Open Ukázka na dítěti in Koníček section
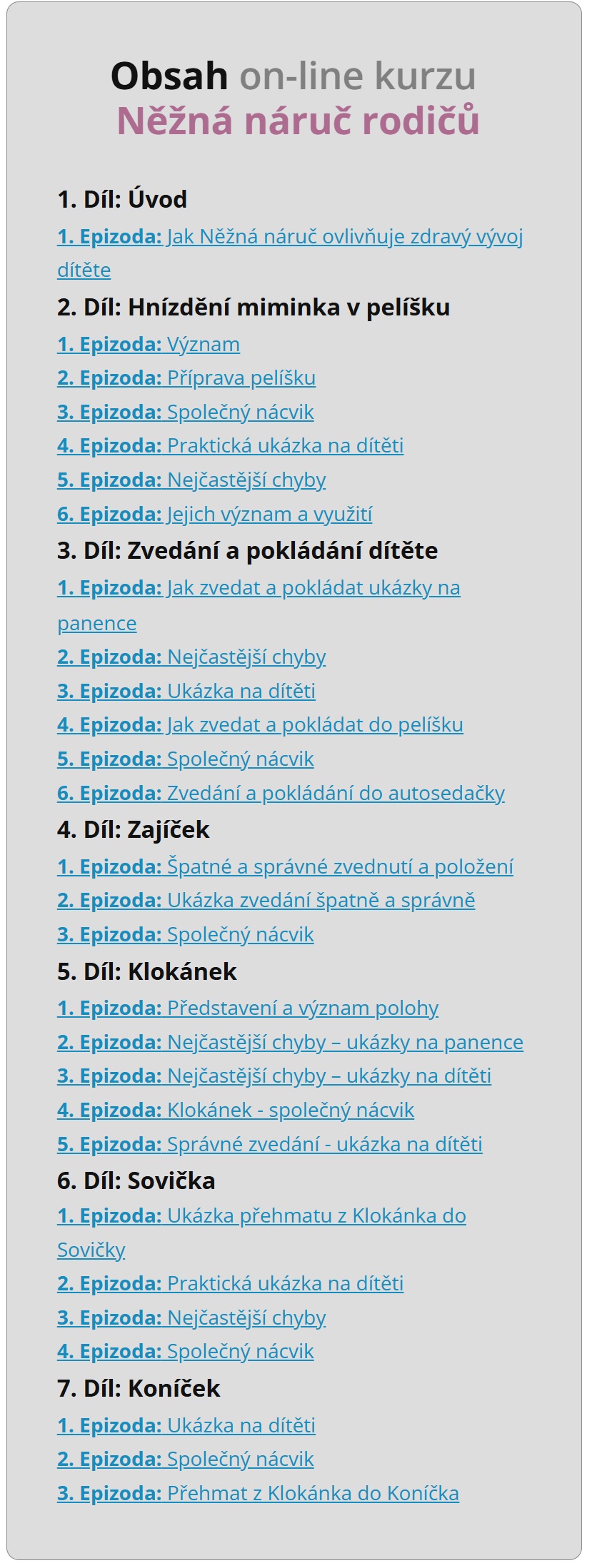This screenshot has width=592, height=1568. click(x=186, y=1425)
